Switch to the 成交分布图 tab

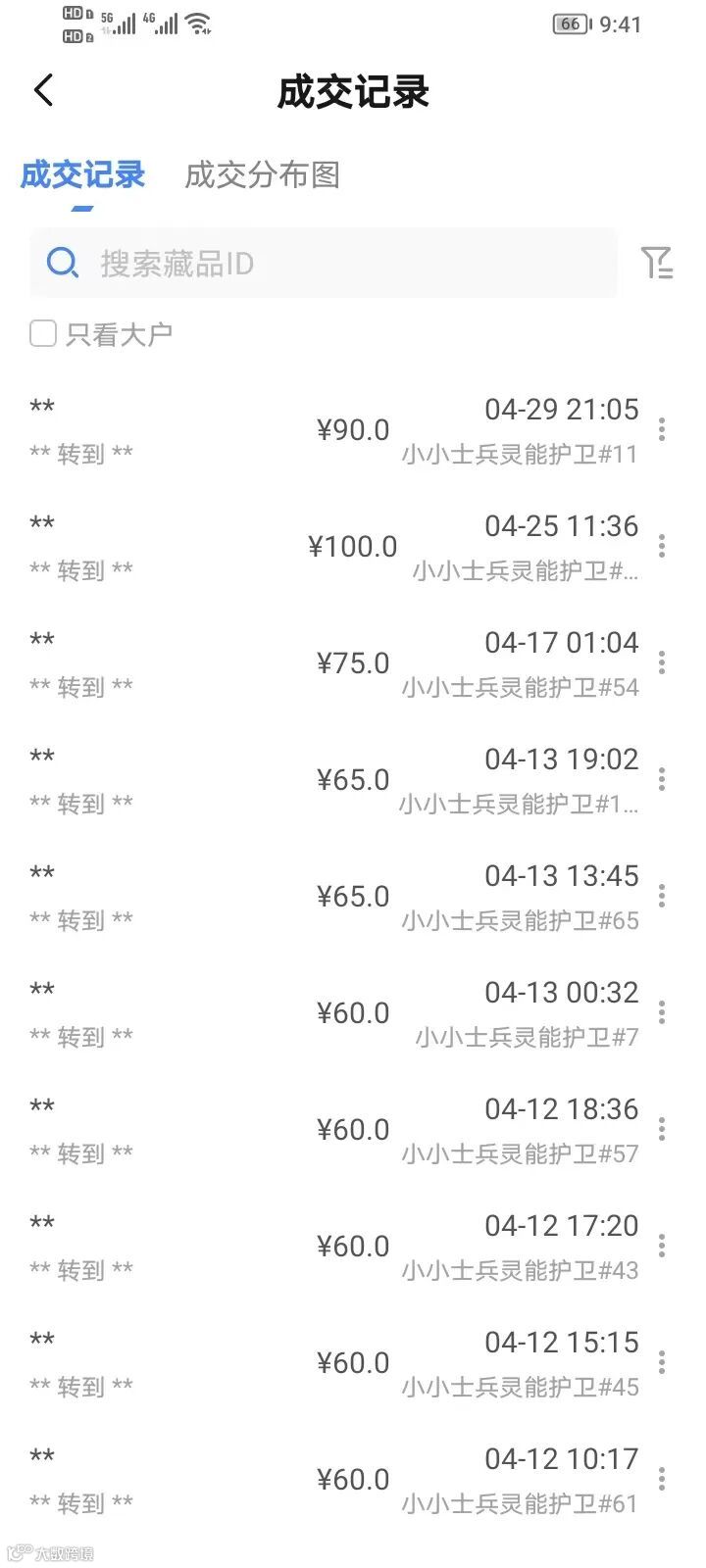coord(262,175)
